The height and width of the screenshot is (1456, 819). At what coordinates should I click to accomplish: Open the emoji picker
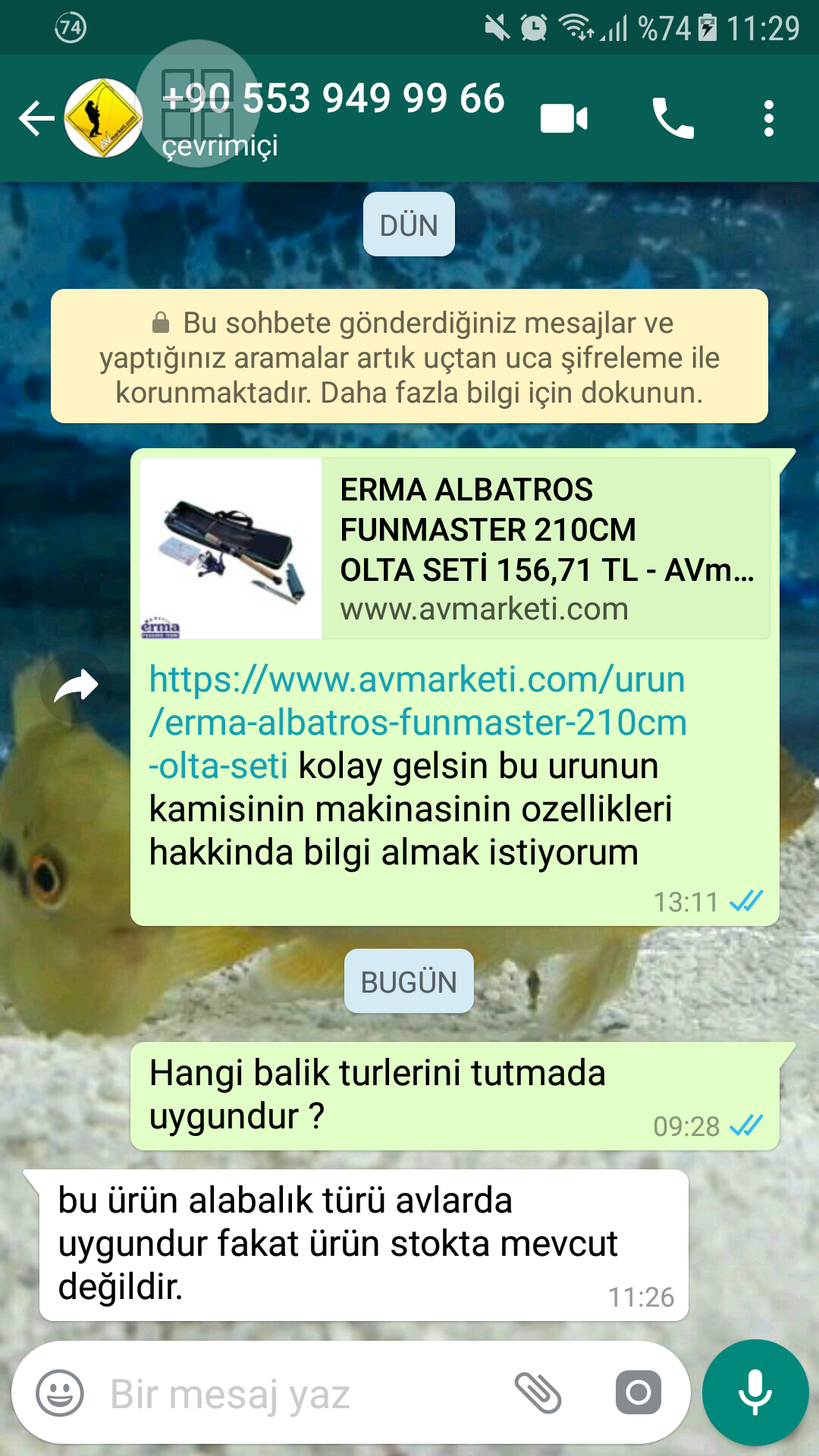tap(60, 1393)
